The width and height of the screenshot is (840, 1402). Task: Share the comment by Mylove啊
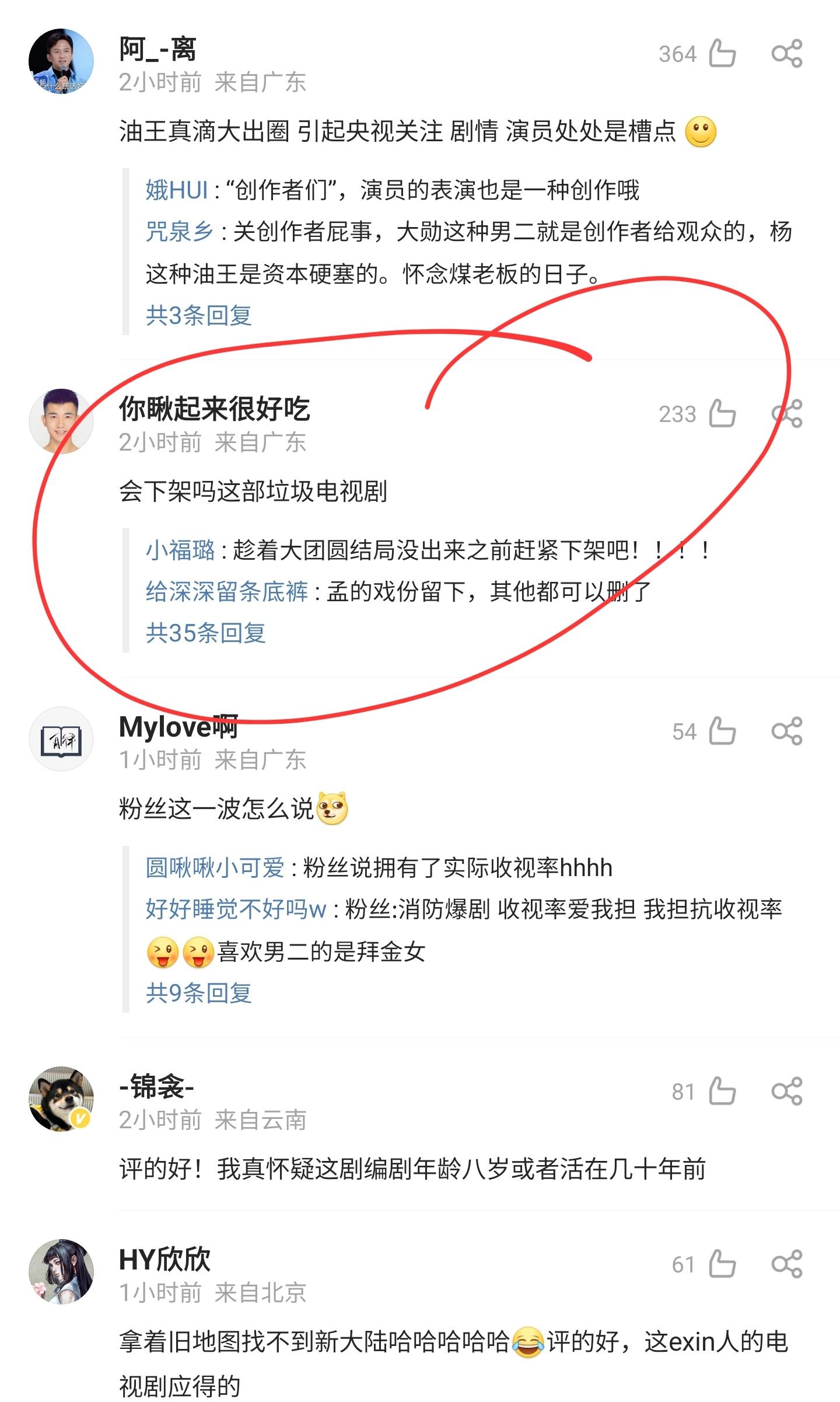point(786,731)
